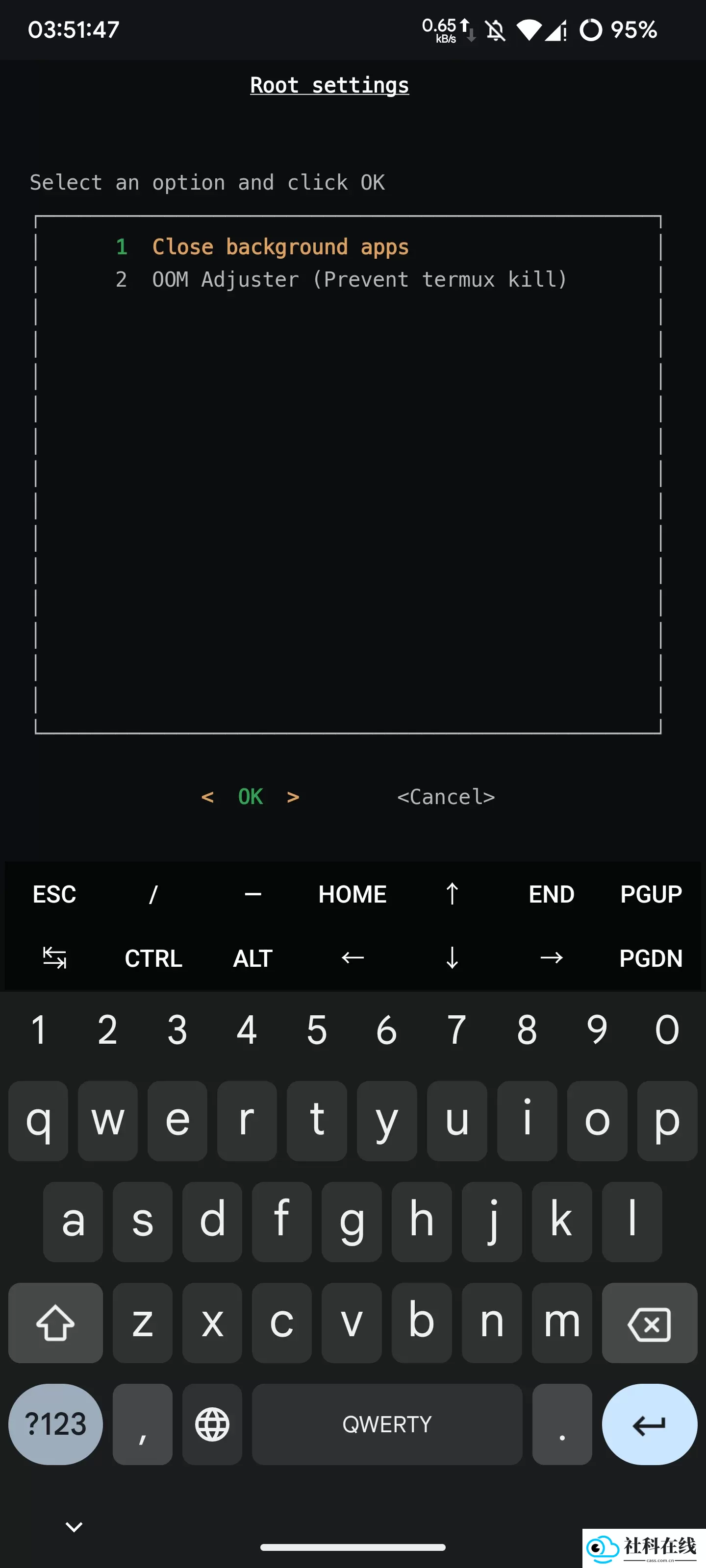
Task: Tap the HOME extra key
Action: pyautogui.click(x=352, y=894)
